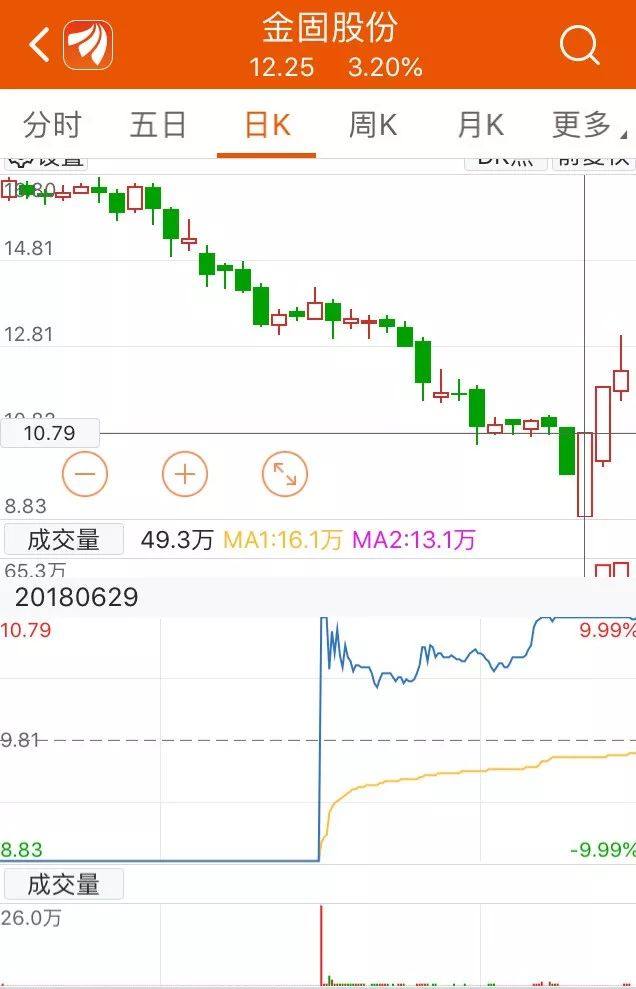
Task: Expand the chart to fullscreen
Action: pyautogui.click(x=285, y=474)
